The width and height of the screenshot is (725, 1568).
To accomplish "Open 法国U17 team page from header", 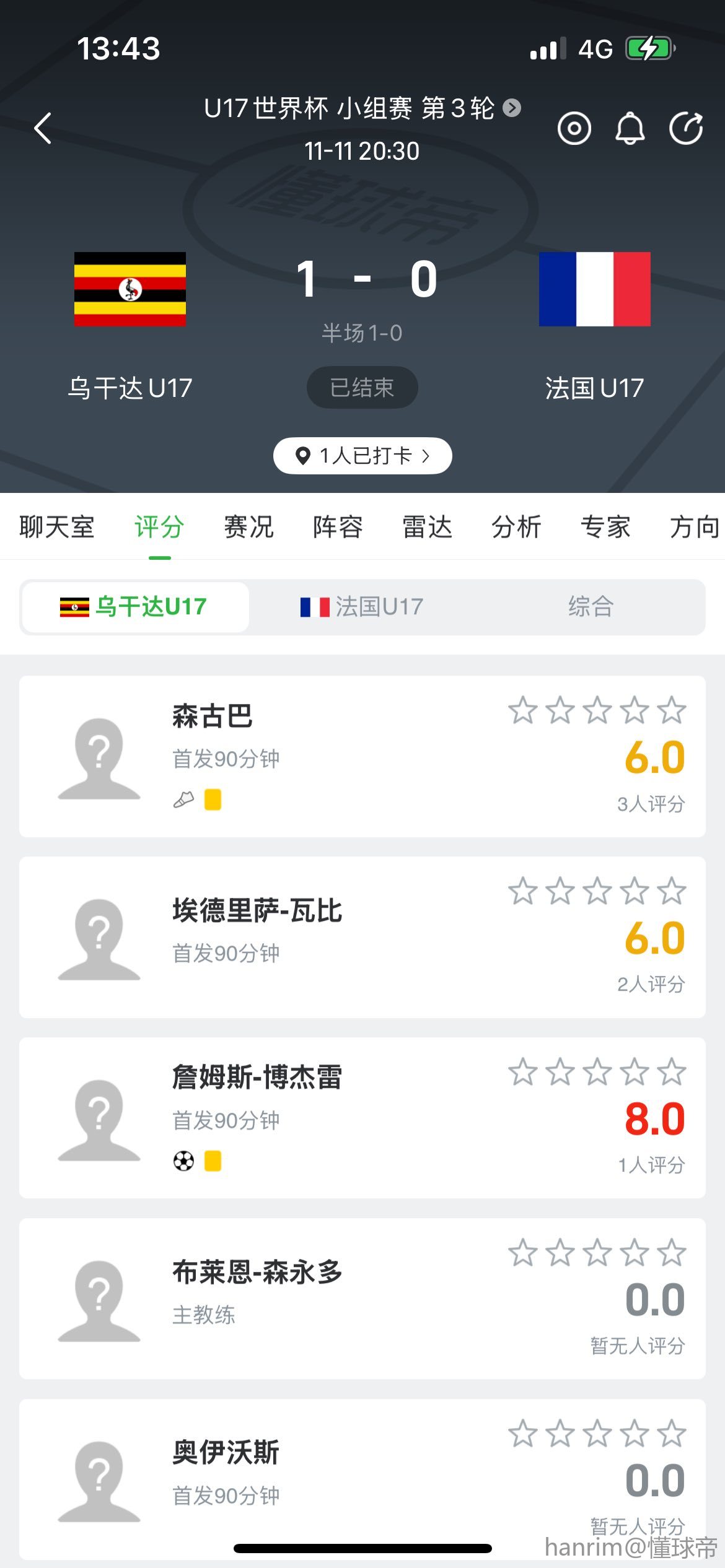I will (x=594, y=289).
